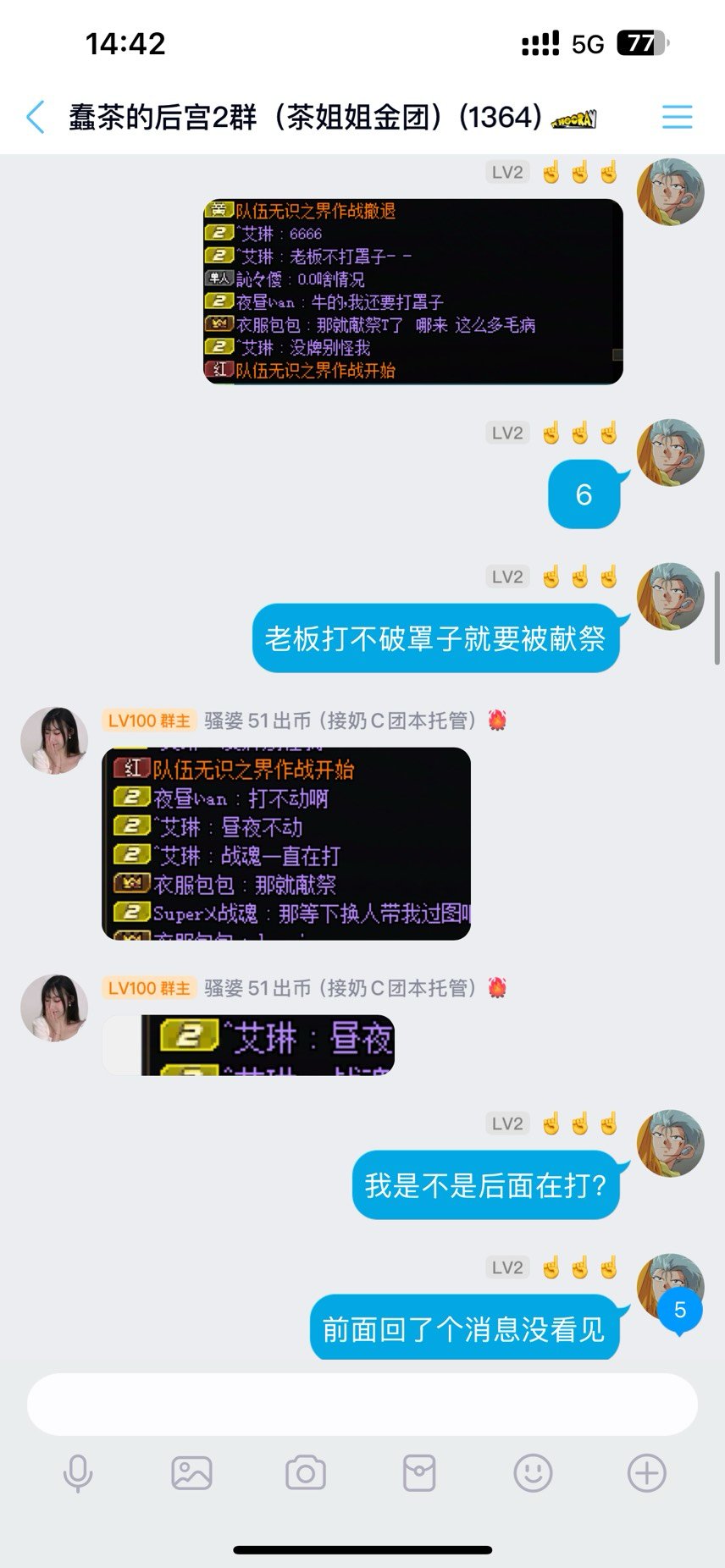The image size is (725, 1568).
Task: Open more options with the plus icon
Action: (x=647, y=1473)
